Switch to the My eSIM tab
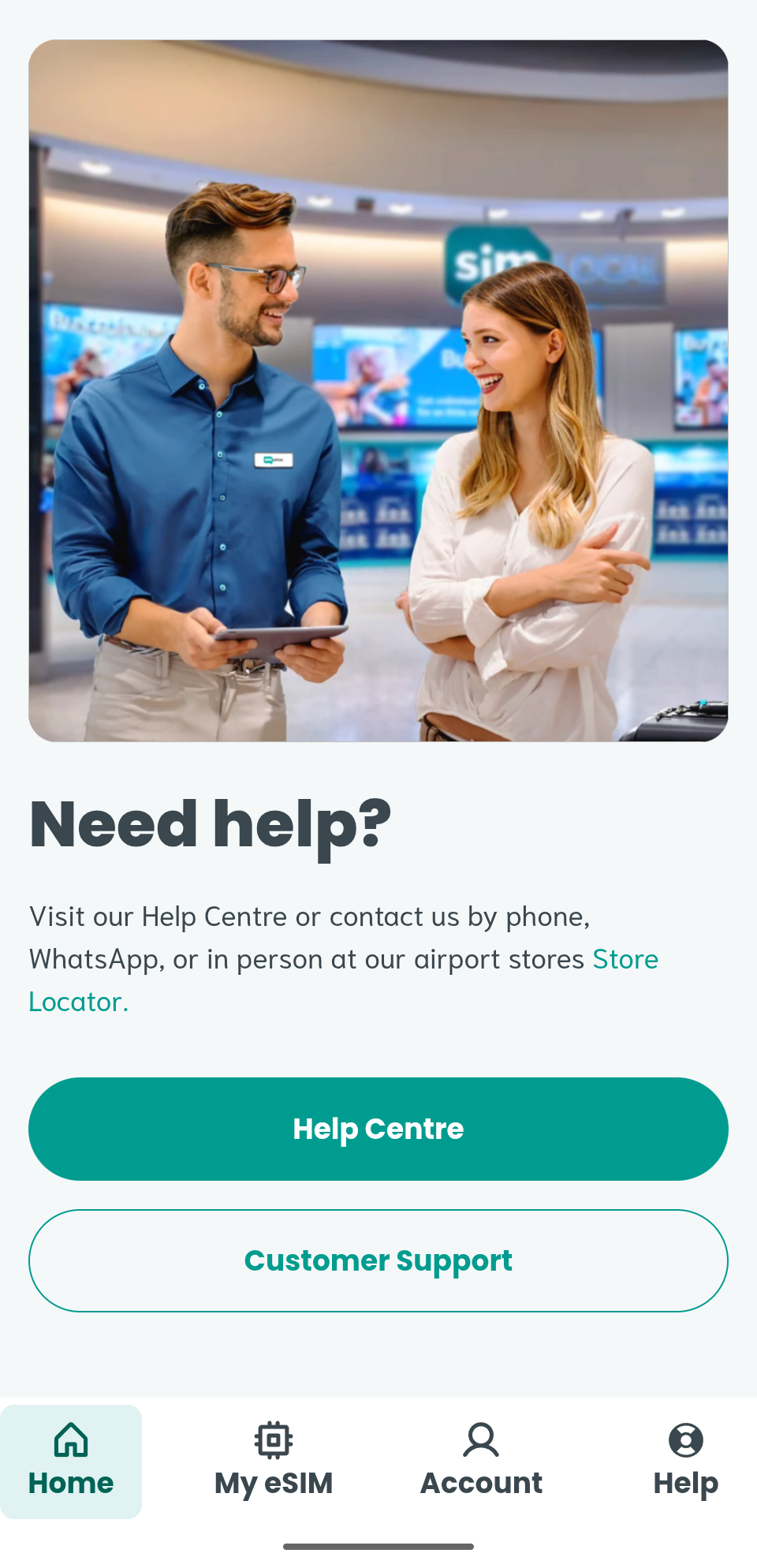Screen dimensions: 757x1568 click(x=273, y=1461)
